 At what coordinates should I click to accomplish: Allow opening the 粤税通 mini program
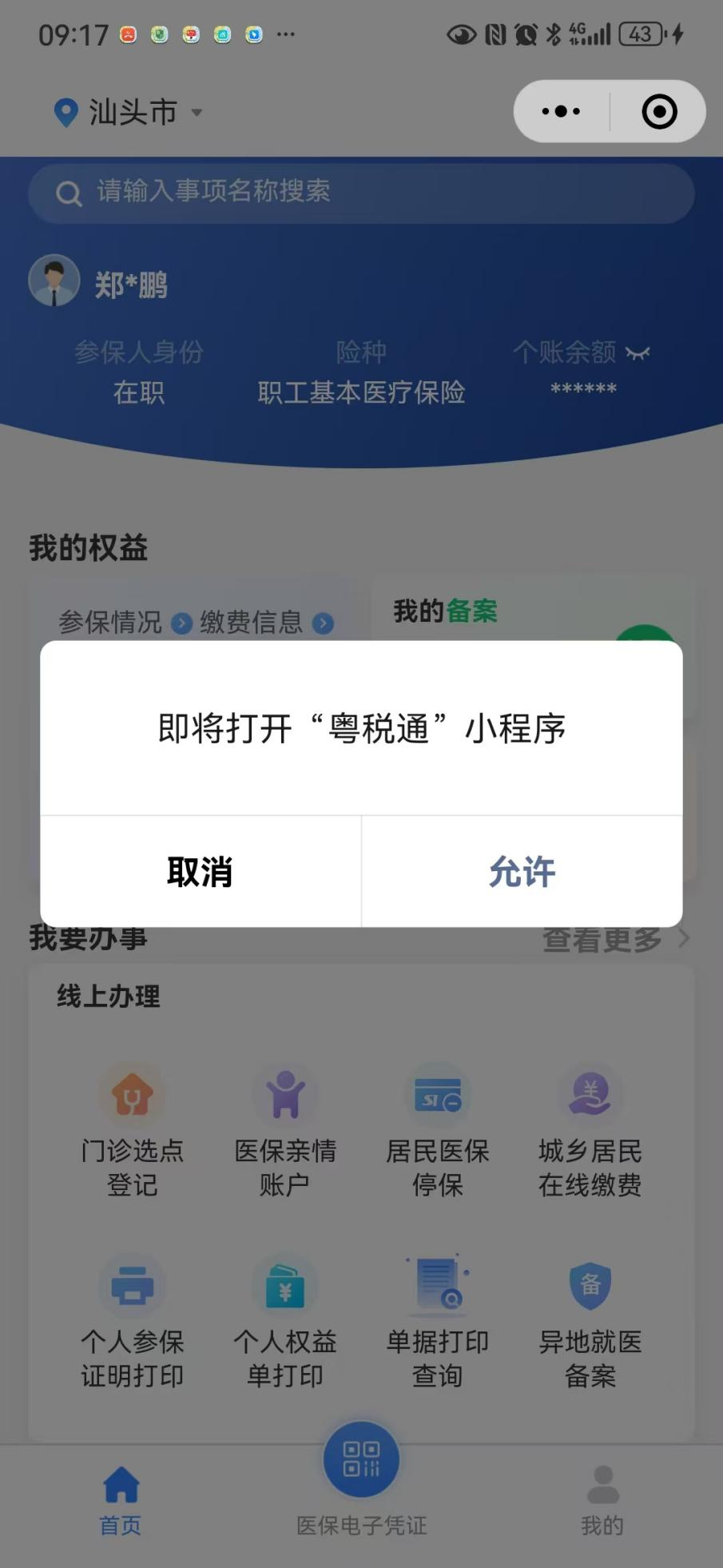point(522,871)
